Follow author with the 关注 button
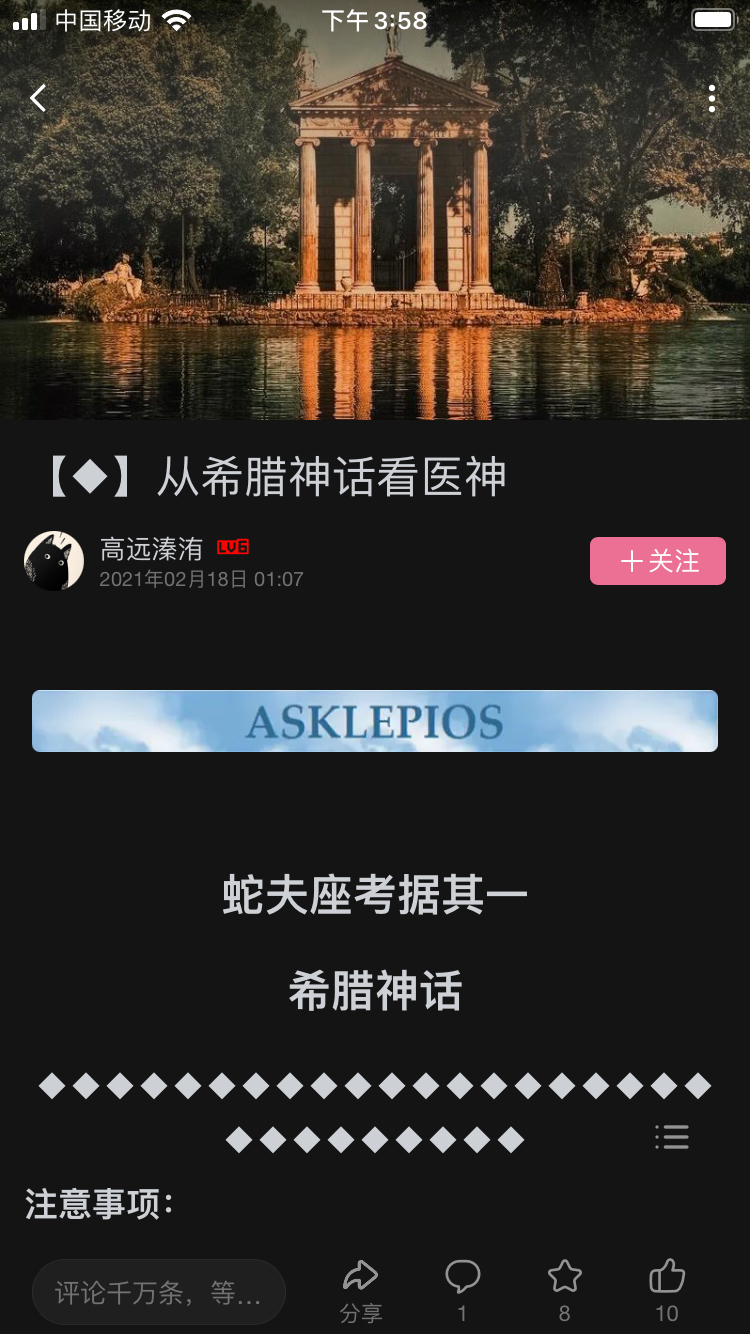Image resolution: width=750 pixels, height=1334 pixels. tap(658, 561)
